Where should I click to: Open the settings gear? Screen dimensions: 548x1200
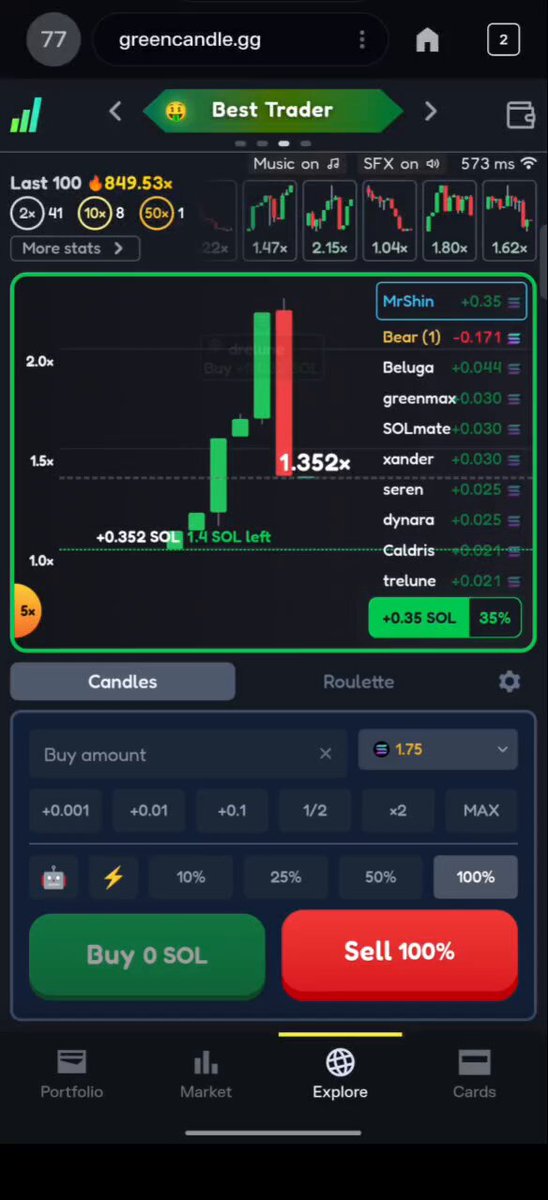(510, 681)
